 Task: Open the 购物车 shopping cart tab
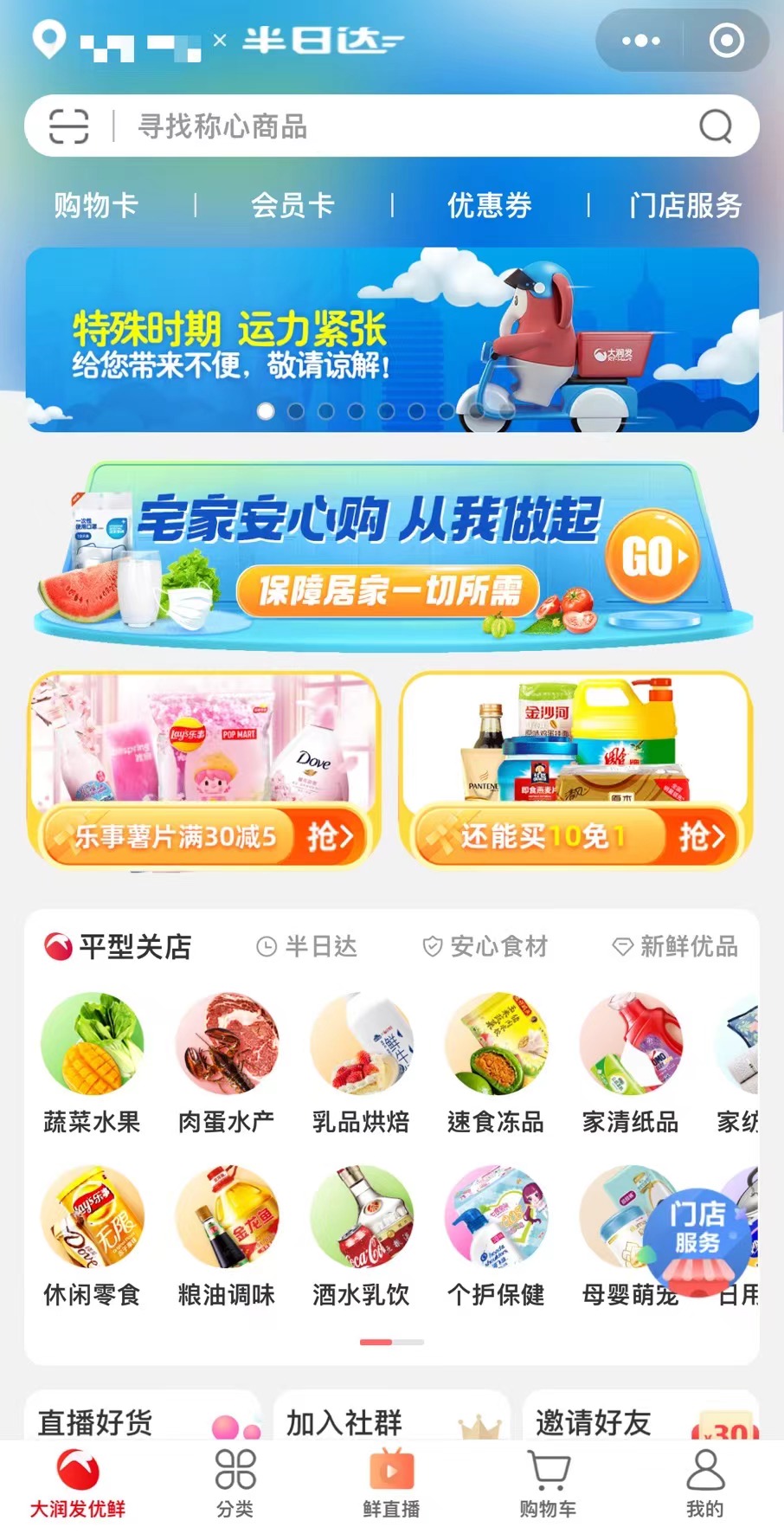tap(548, 1482)
